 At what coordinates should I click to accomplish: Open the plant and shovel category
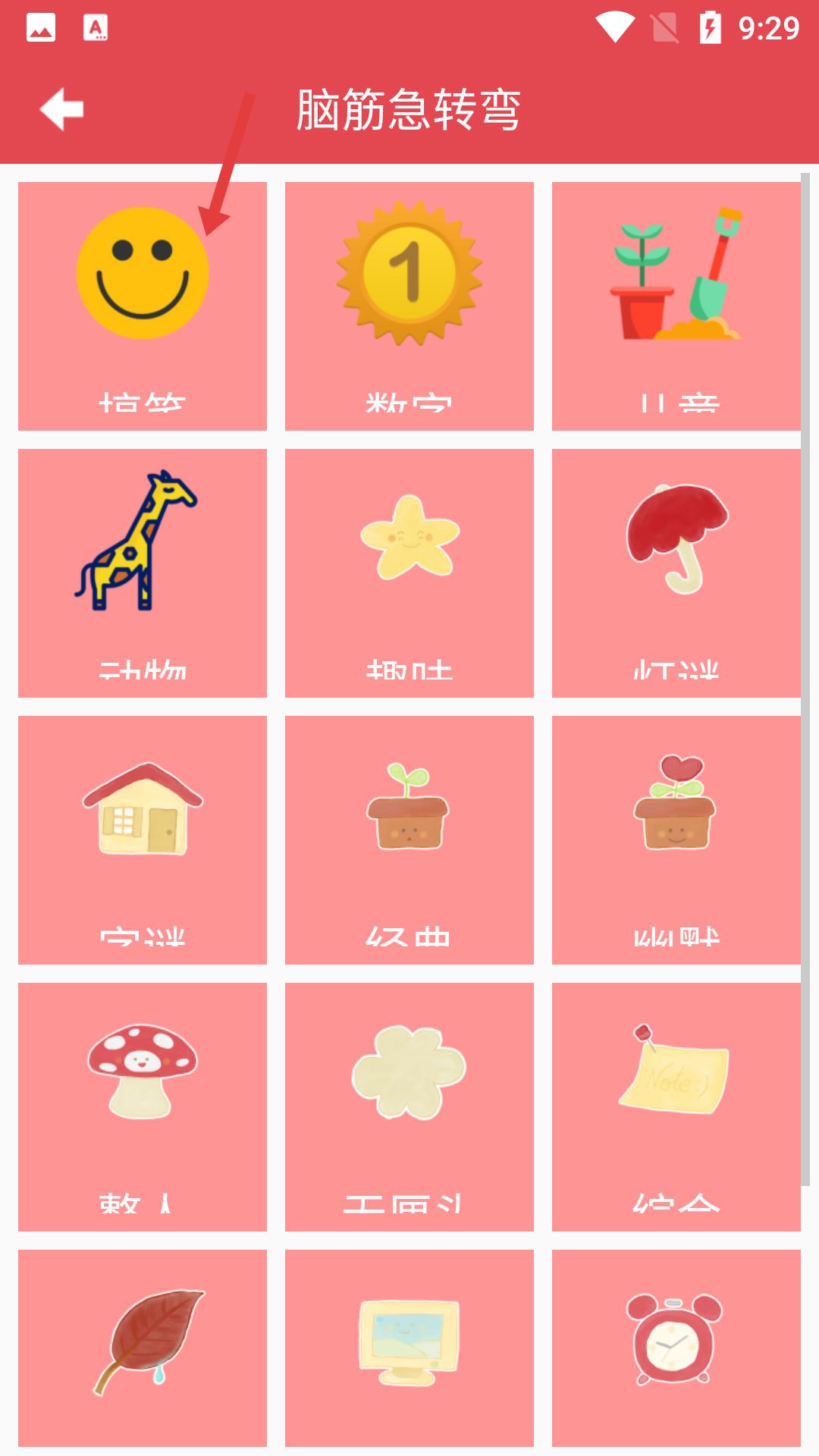(676, 306)
